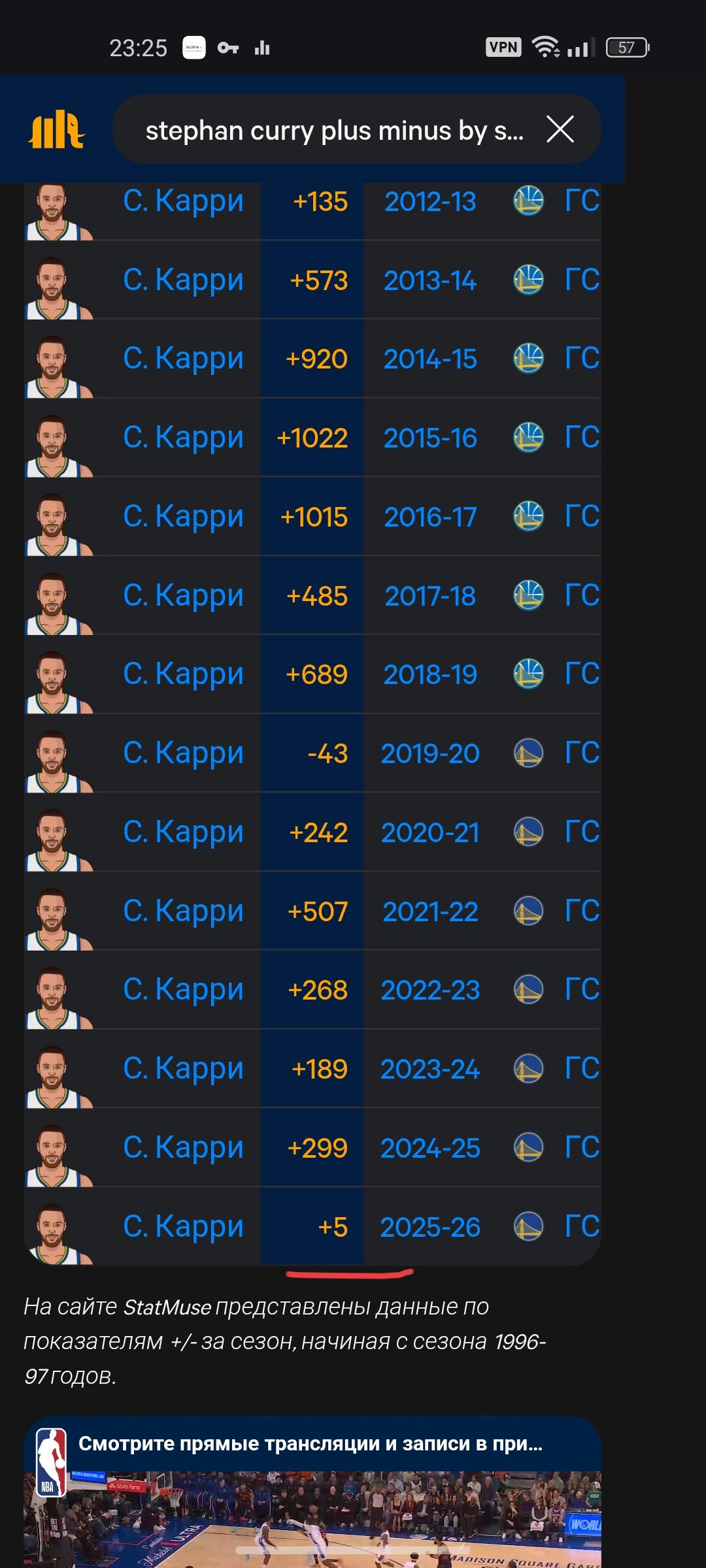View the 2016-17 season link

pyautogui.click(x=430, y=517)
